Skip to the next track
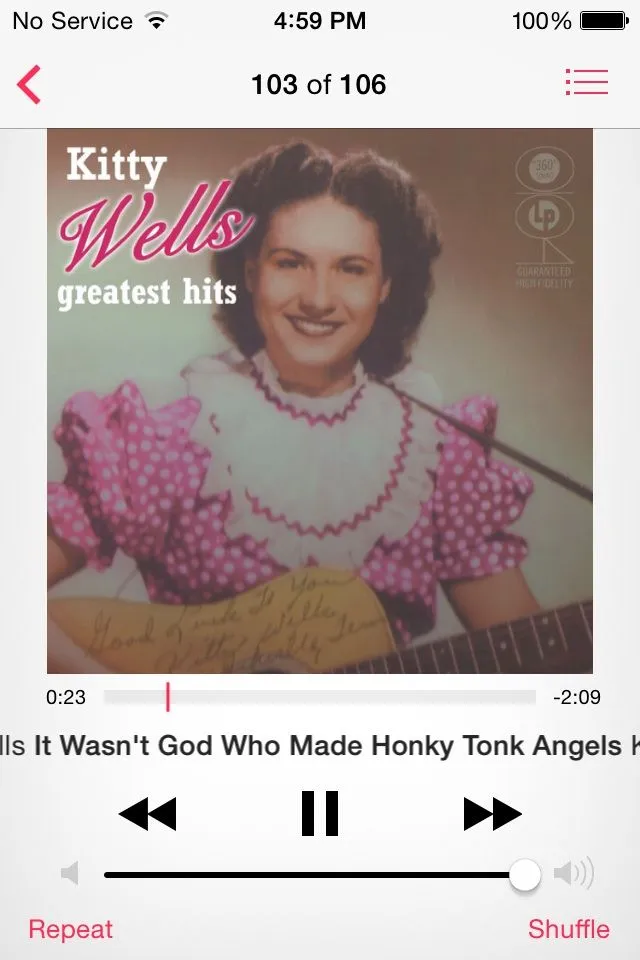Screen dimensions: 640x960 pos(492,814)
